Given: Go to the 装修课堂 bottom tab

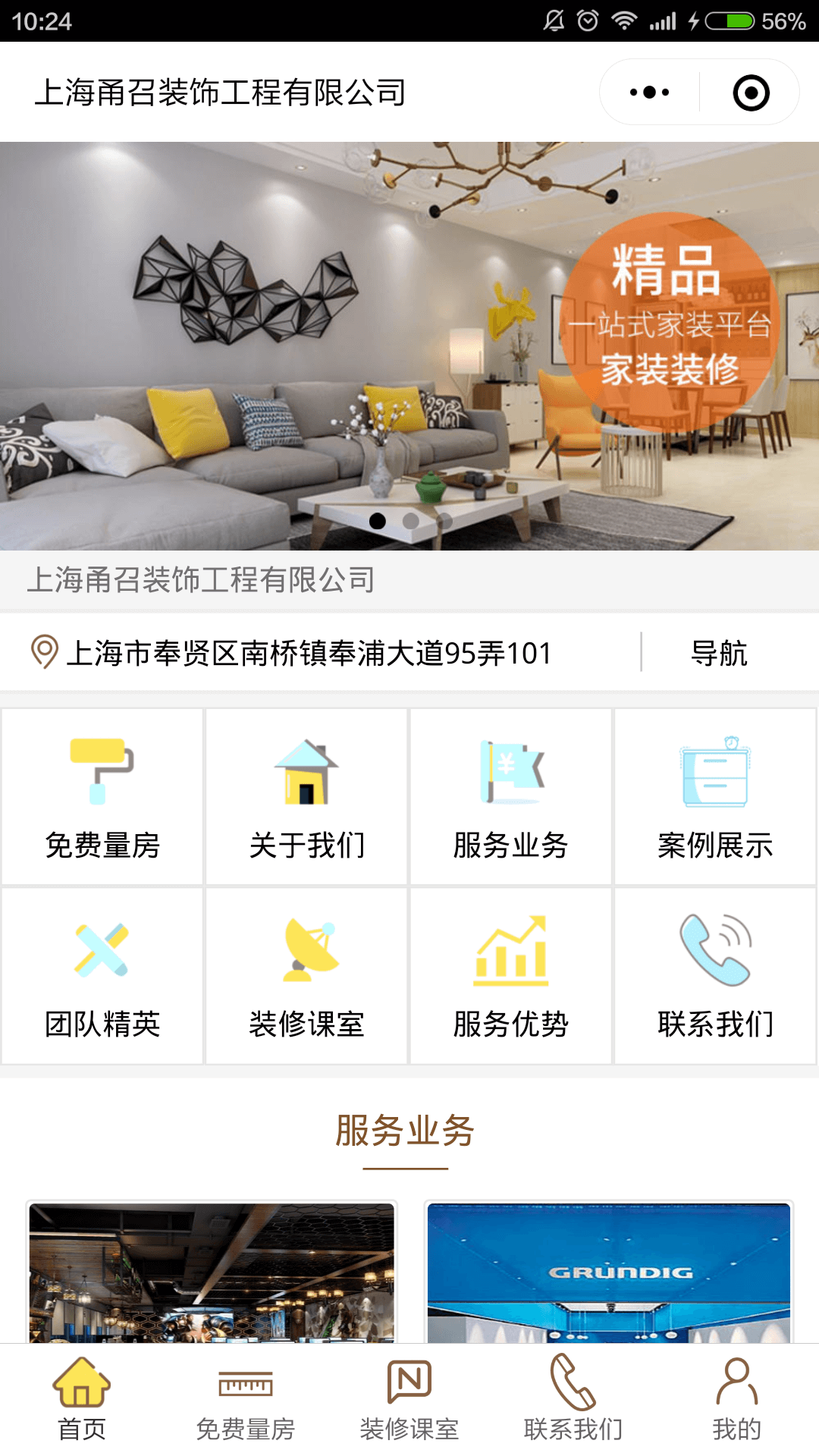Looking at the screenshot, I should click(409, 1400).
